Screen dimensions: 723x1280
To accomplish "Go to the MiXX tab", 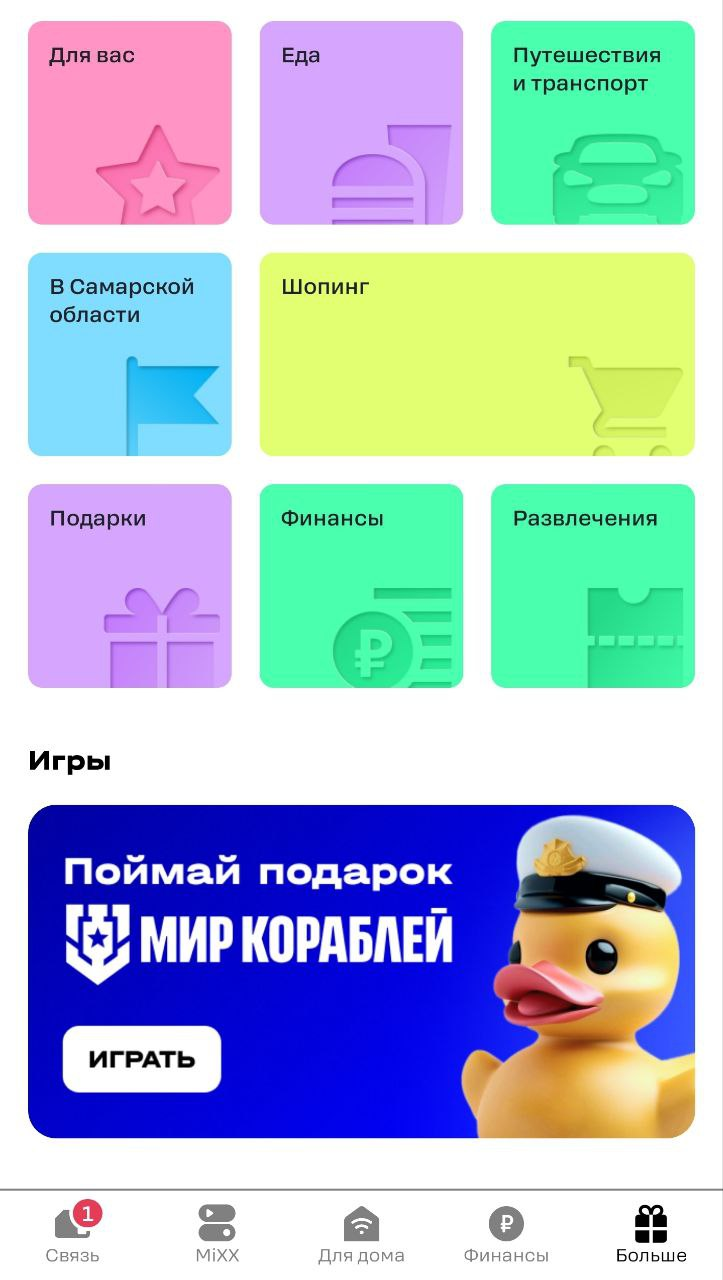I will click(x=217, y=1235).
